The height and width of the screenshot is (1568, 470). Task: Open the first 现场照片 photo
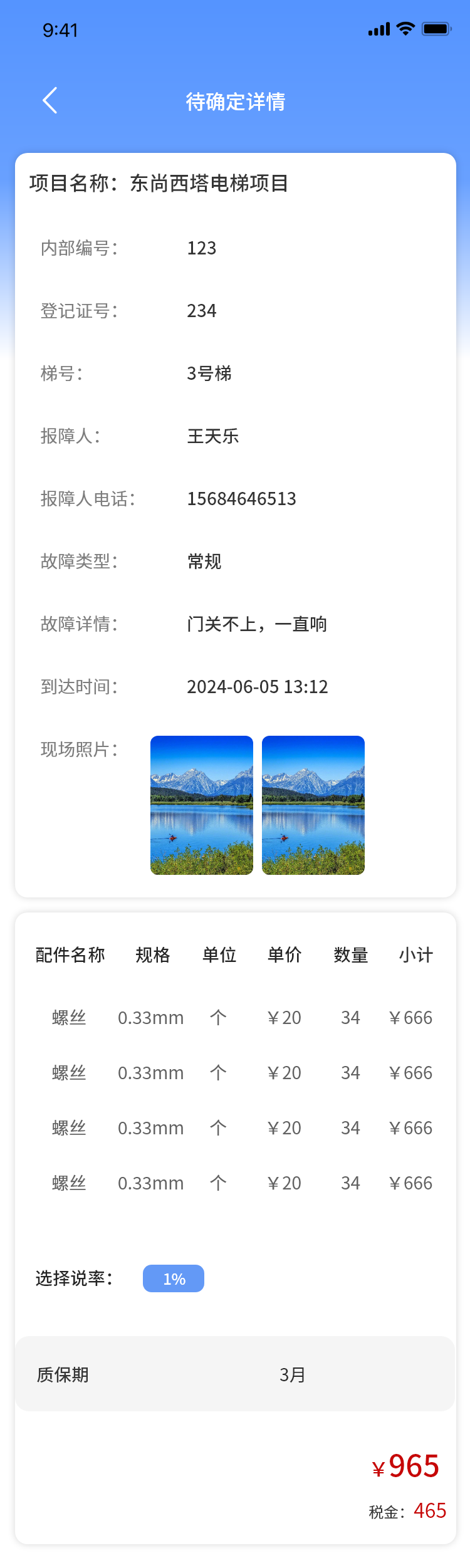(x=201, y=805)
